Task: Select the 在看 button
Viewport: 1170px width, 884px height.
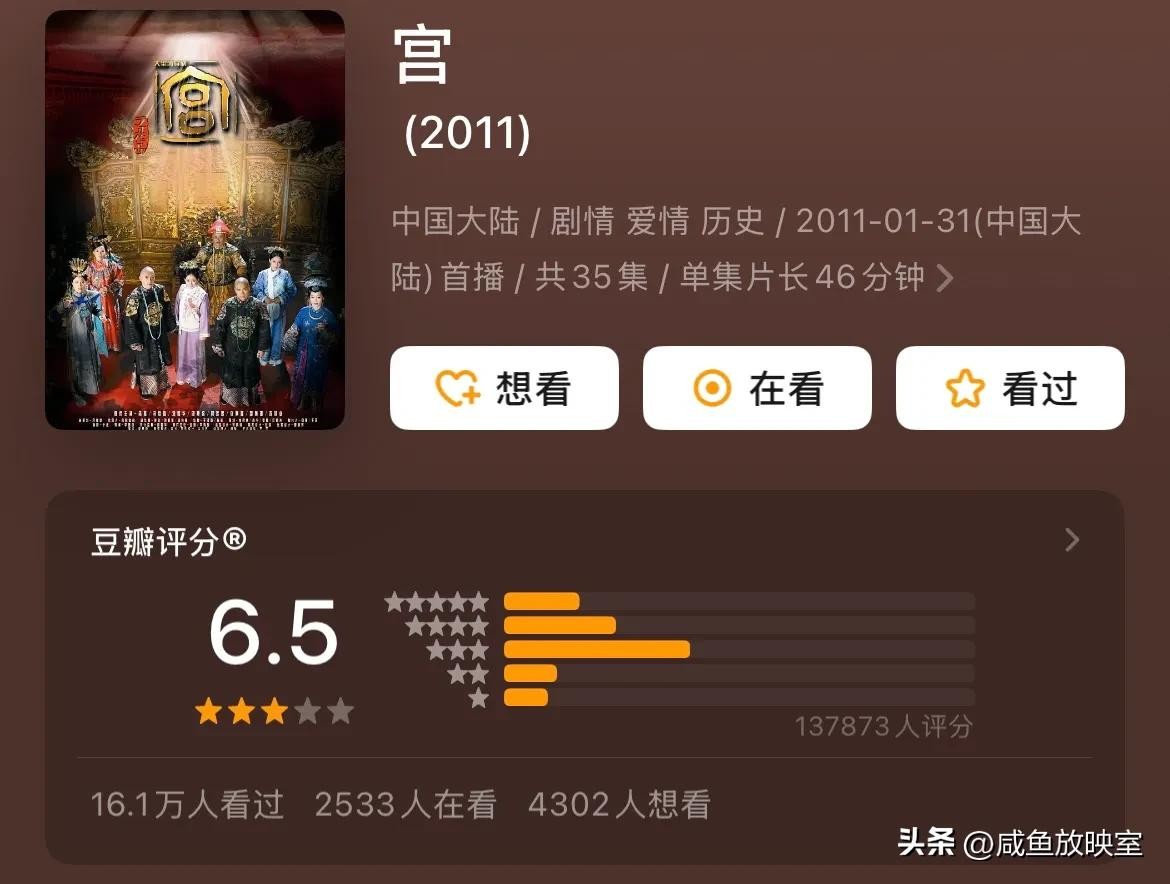Action: tap(757, 389)
